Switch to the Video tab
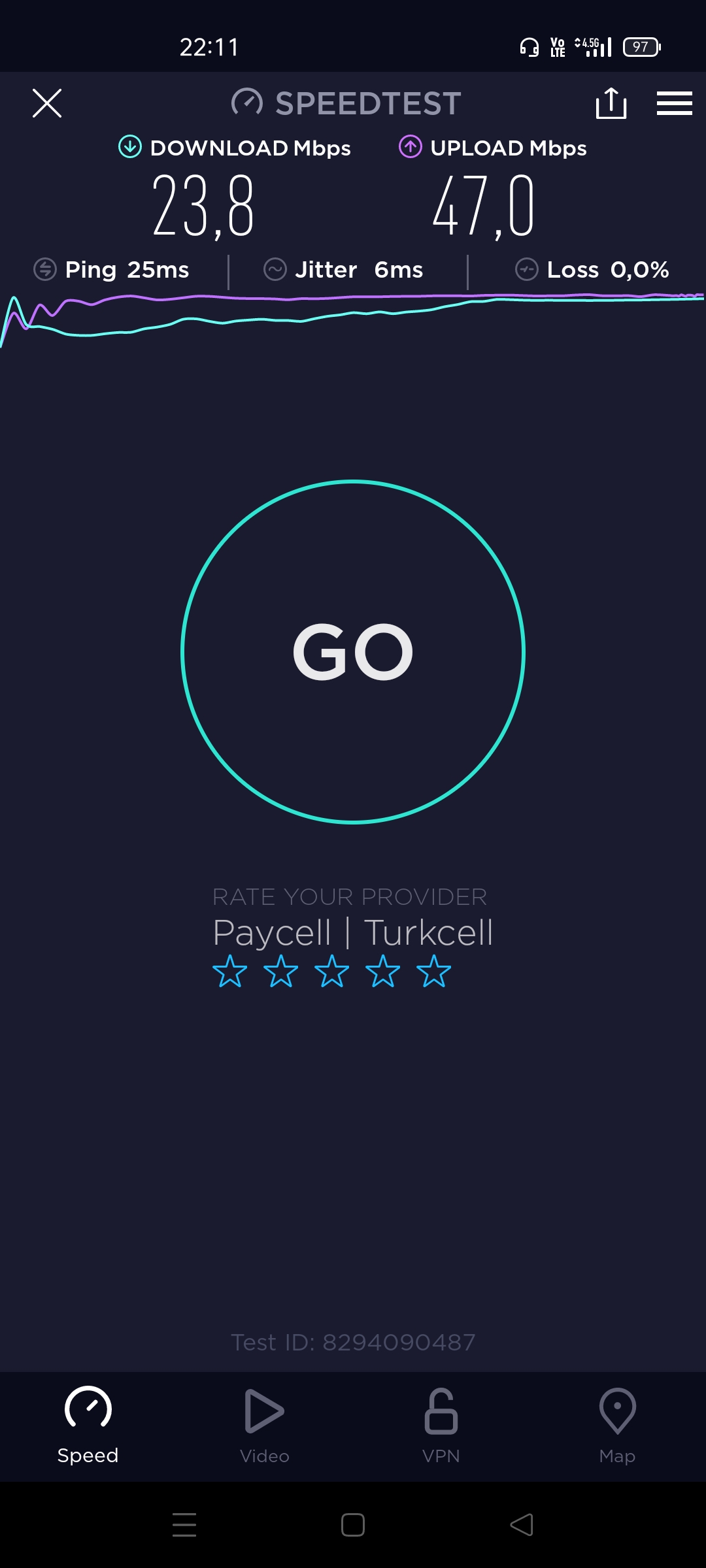The width and height of the screenshot is (706, 1568). point(265,1426)
